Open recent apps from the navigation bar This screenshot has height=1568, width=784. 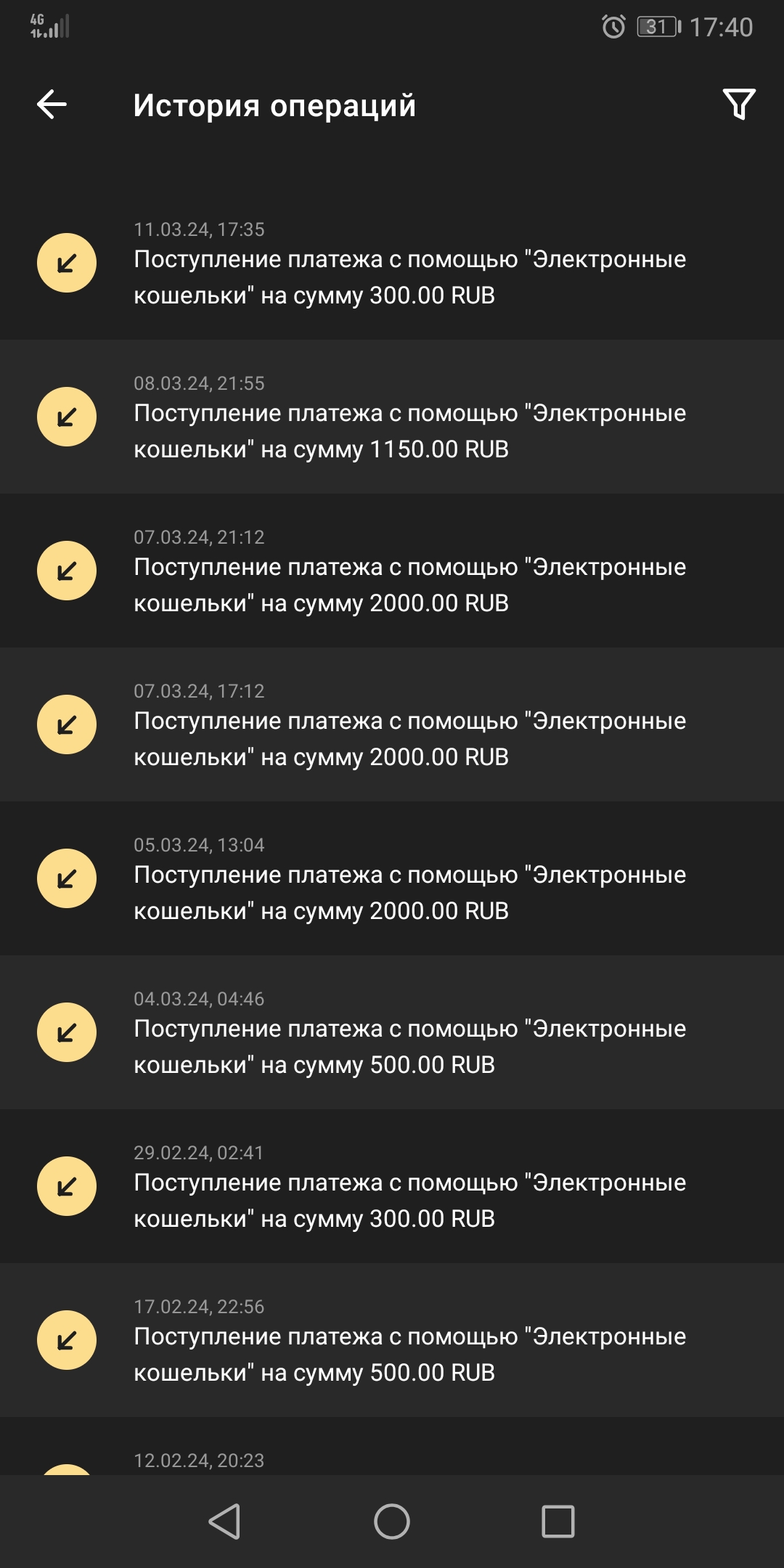(x=558, y=1521)
